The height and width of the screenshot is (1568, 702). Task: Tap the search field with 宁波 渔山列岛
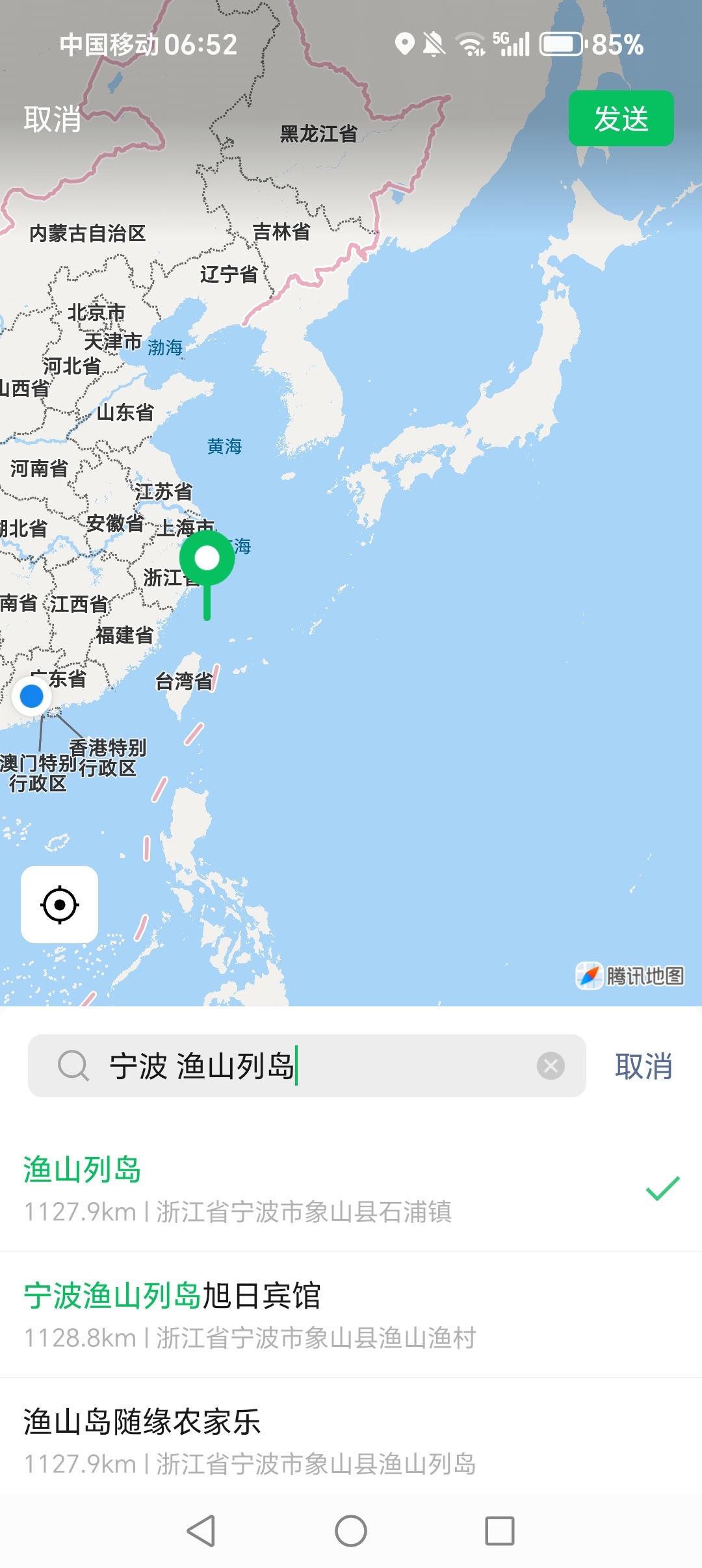pos(312,1066)
